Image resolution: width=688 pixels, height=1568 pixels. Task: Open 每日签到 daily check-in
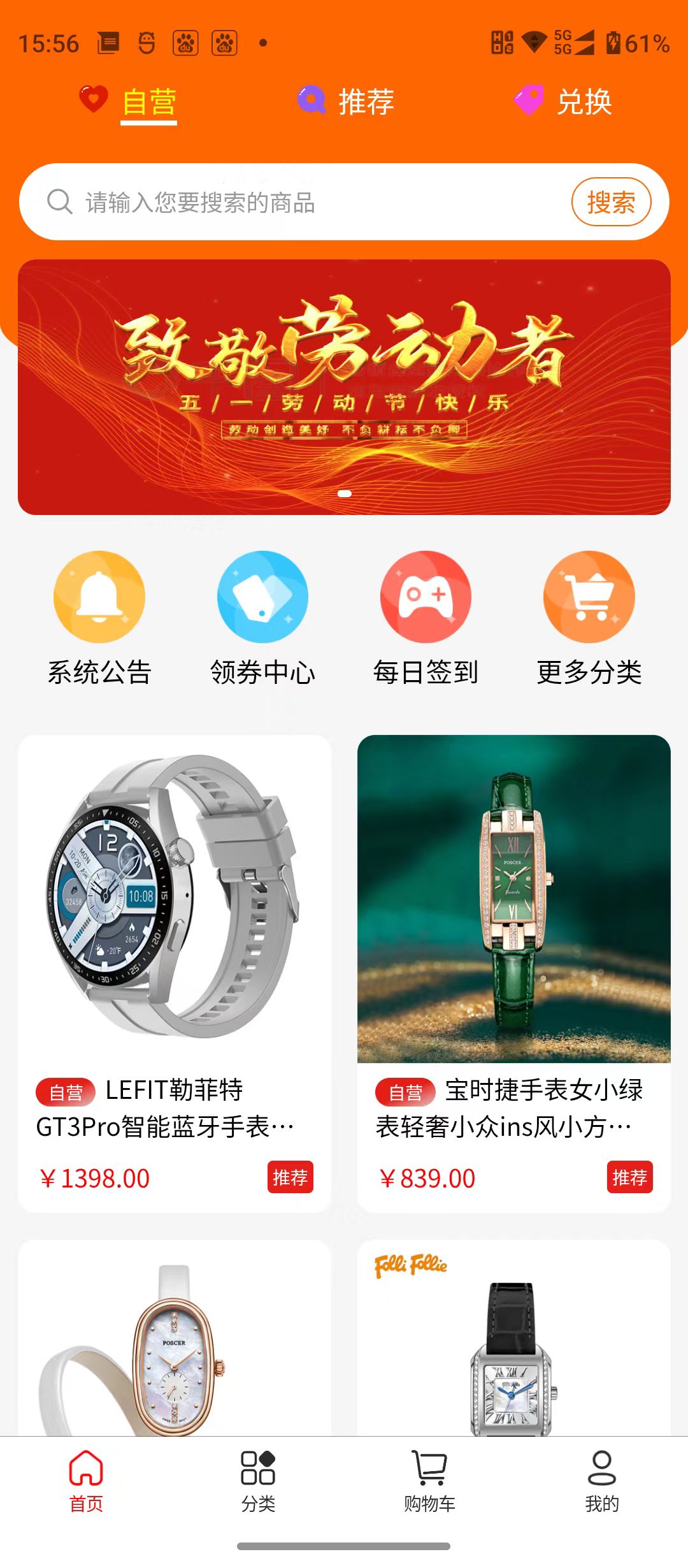pyautogui.click(x=426, y=618)
